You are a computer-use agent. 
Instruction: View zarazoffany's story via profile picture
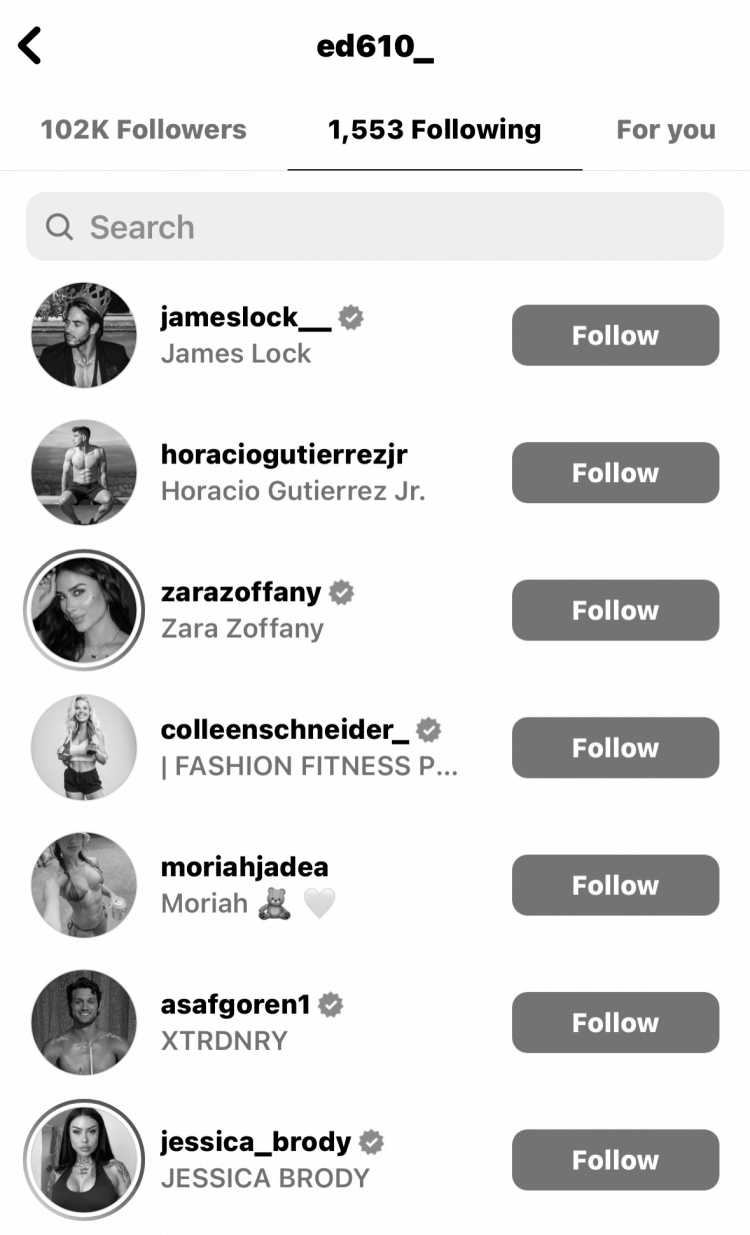84,610
